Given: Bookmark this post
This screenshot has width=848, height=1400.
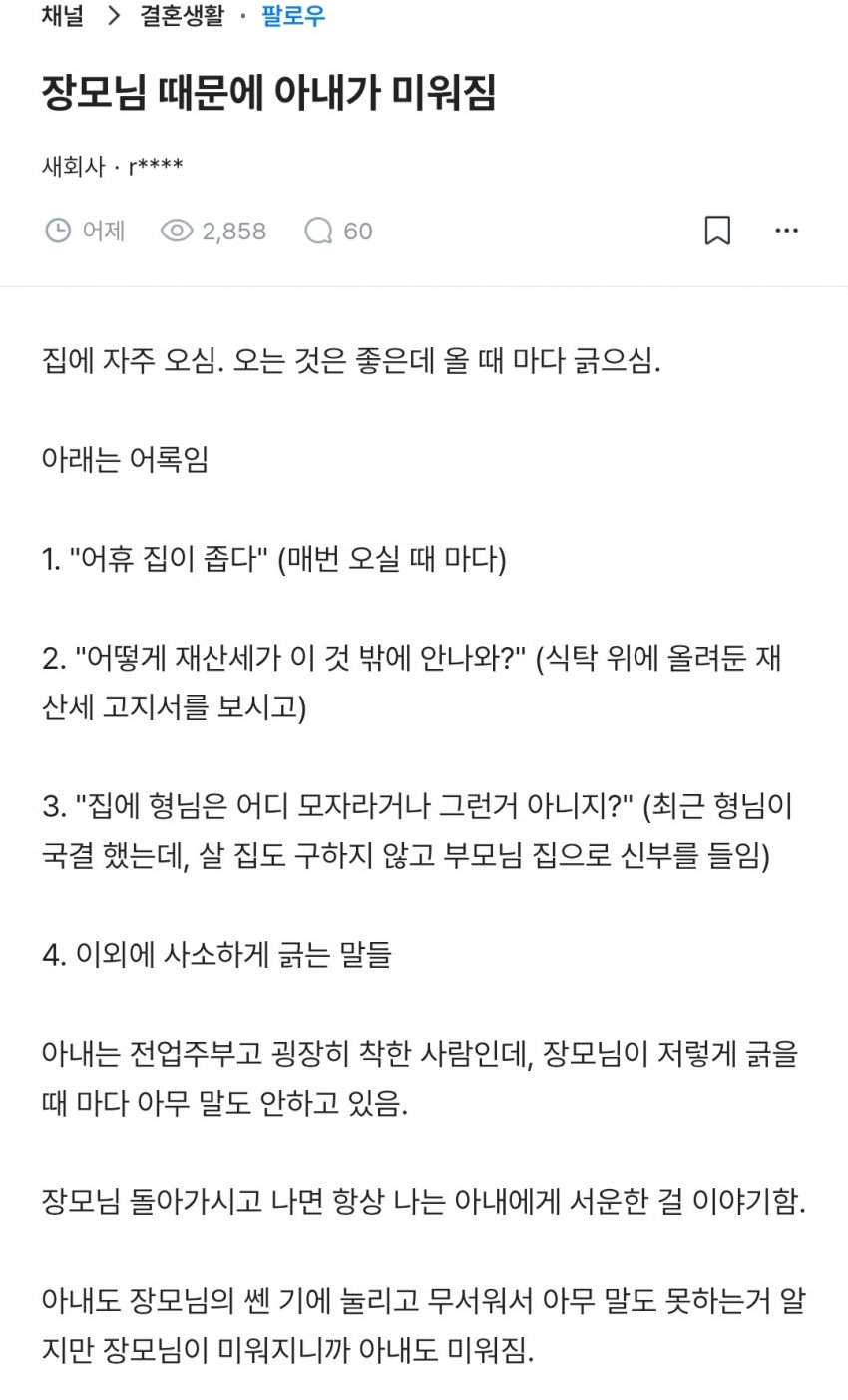Looking at the screenshot, I should tap(717, 231).
